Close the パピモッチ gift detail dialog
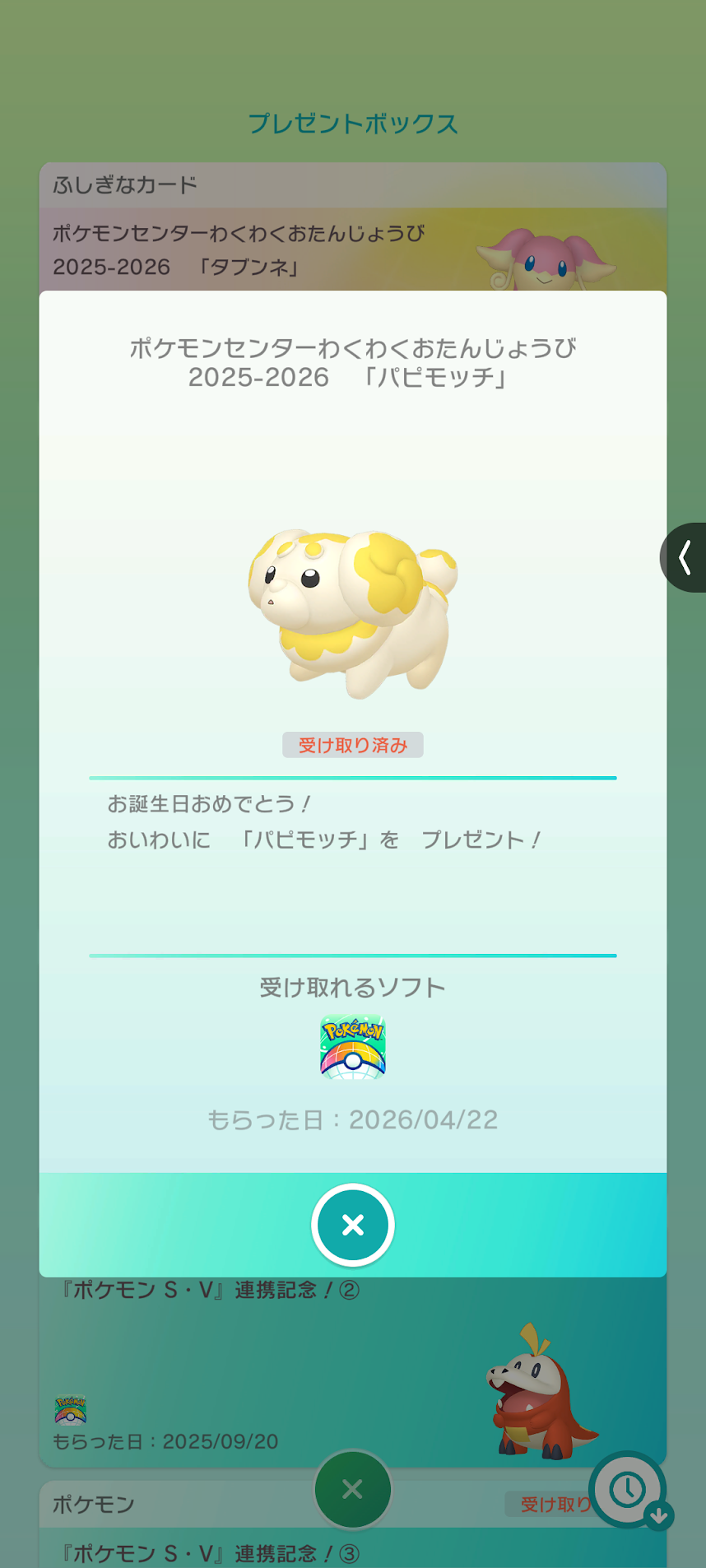The image size is (706, 1568). click(353, 1225)
